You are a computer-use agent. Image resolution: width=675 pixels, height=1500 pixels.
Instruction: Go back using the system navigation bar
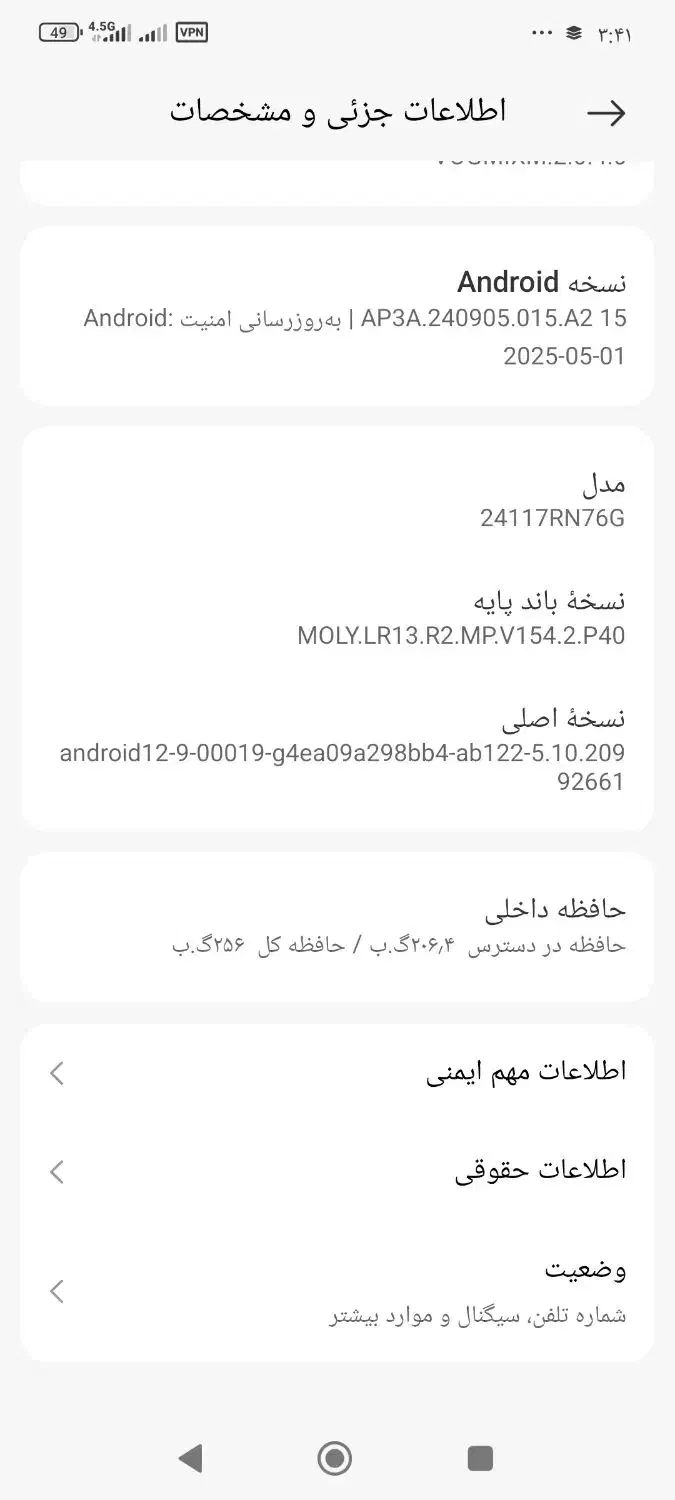190,1458
